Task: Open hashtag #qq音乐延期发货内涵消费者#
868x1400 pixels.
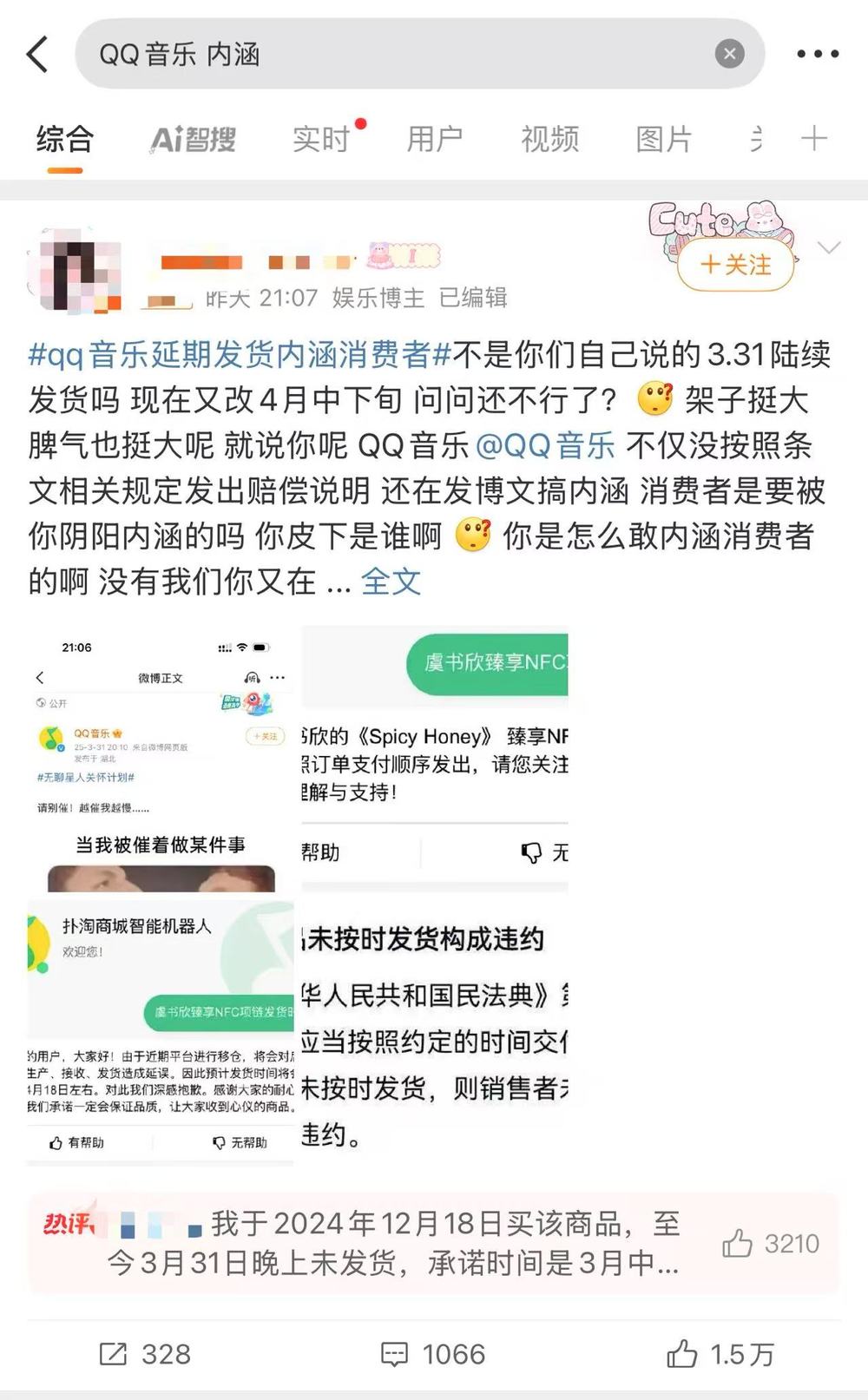Action: click(x=240, y=354)
